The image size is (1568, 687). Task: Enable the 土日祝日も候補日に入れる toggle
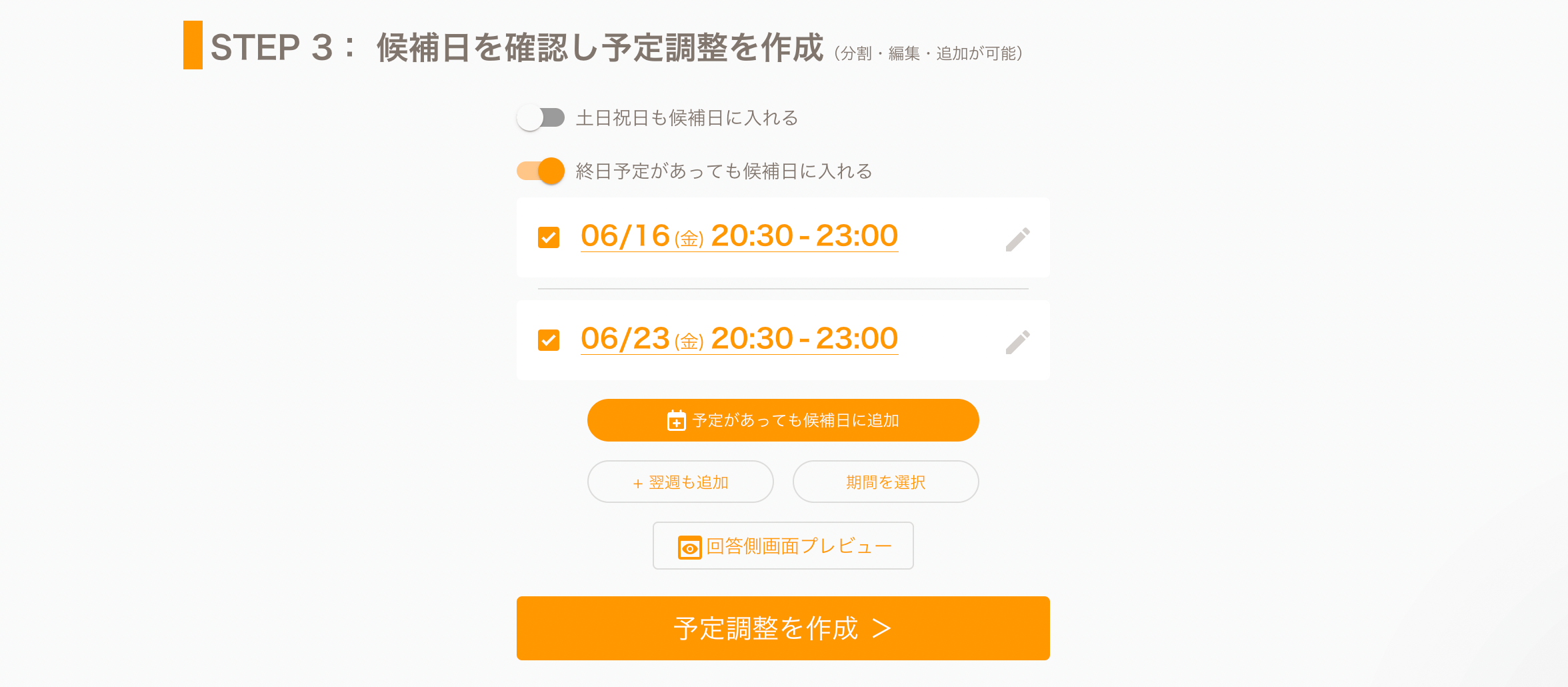click(x=541, y=118)
